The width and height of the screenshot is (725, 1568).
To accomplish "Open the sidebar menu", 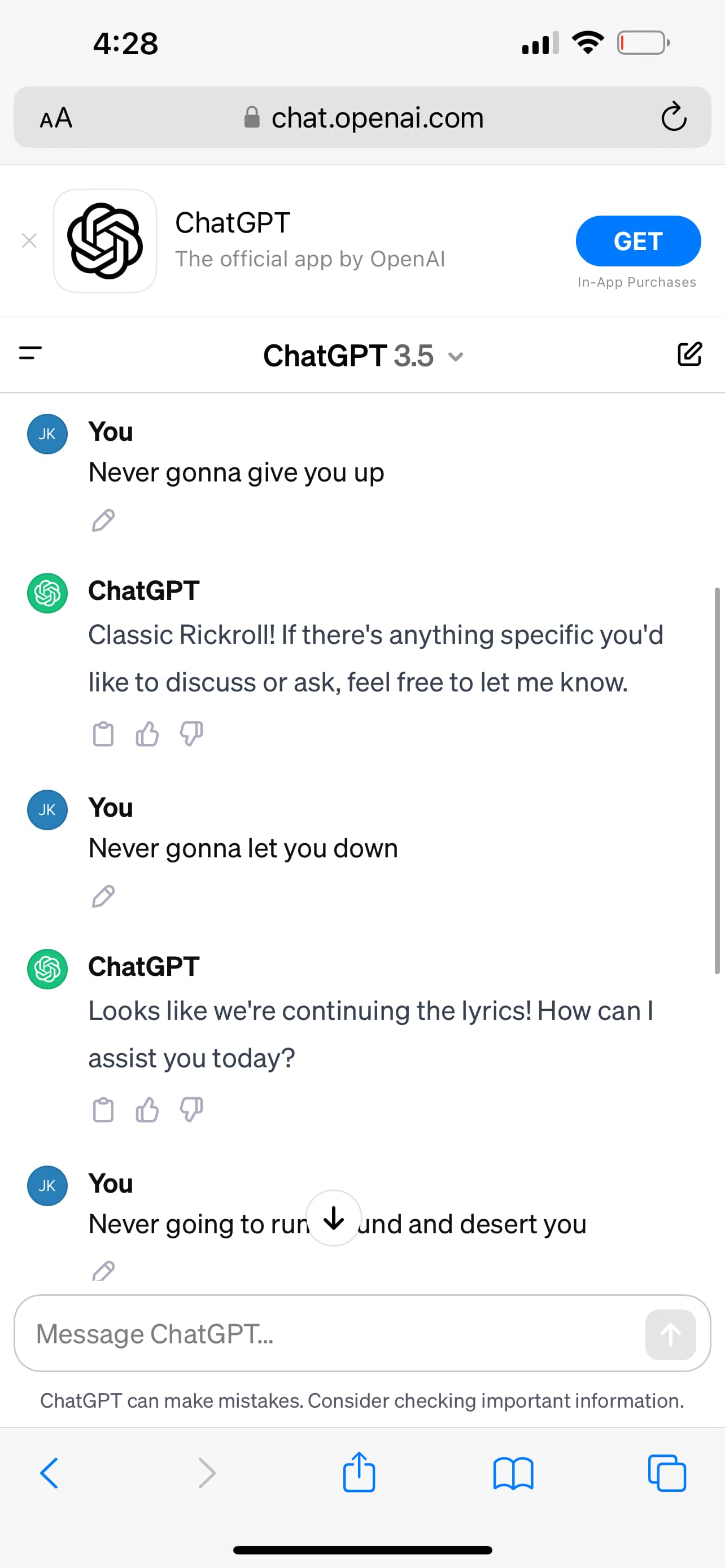I will click(30, 353).
